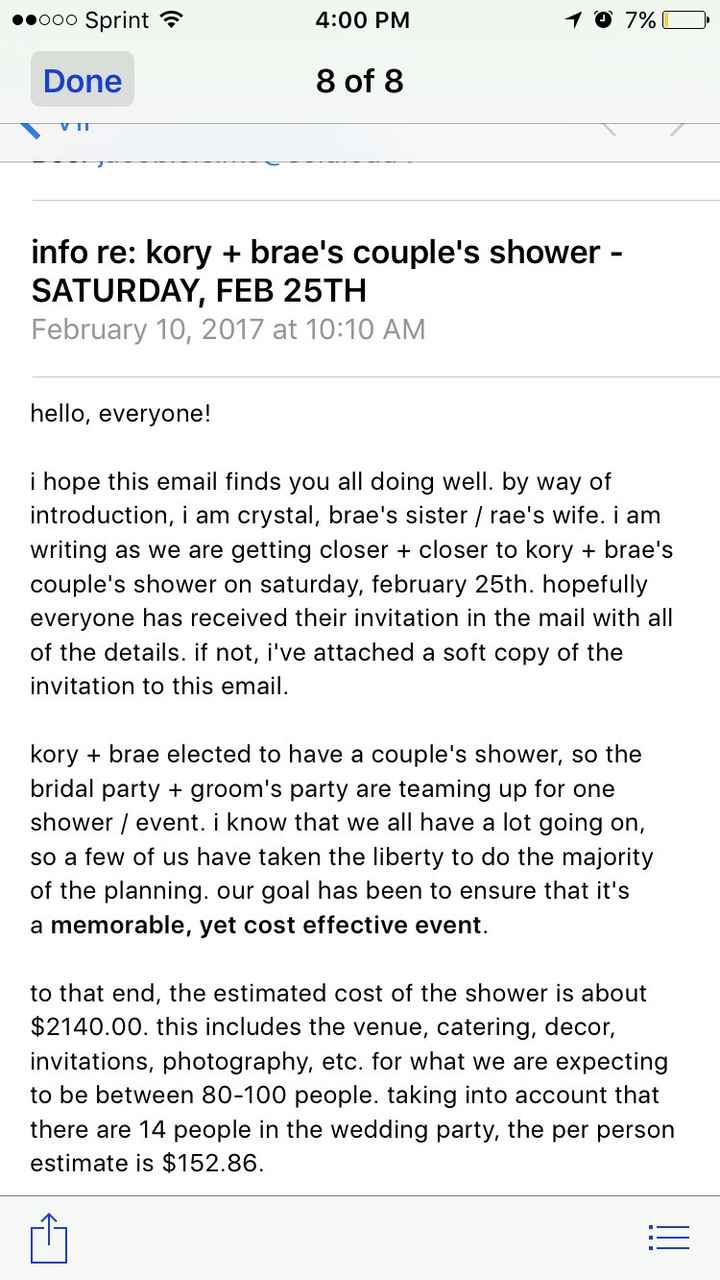Tap the Share icon to forward this email

pos(47,1238)
